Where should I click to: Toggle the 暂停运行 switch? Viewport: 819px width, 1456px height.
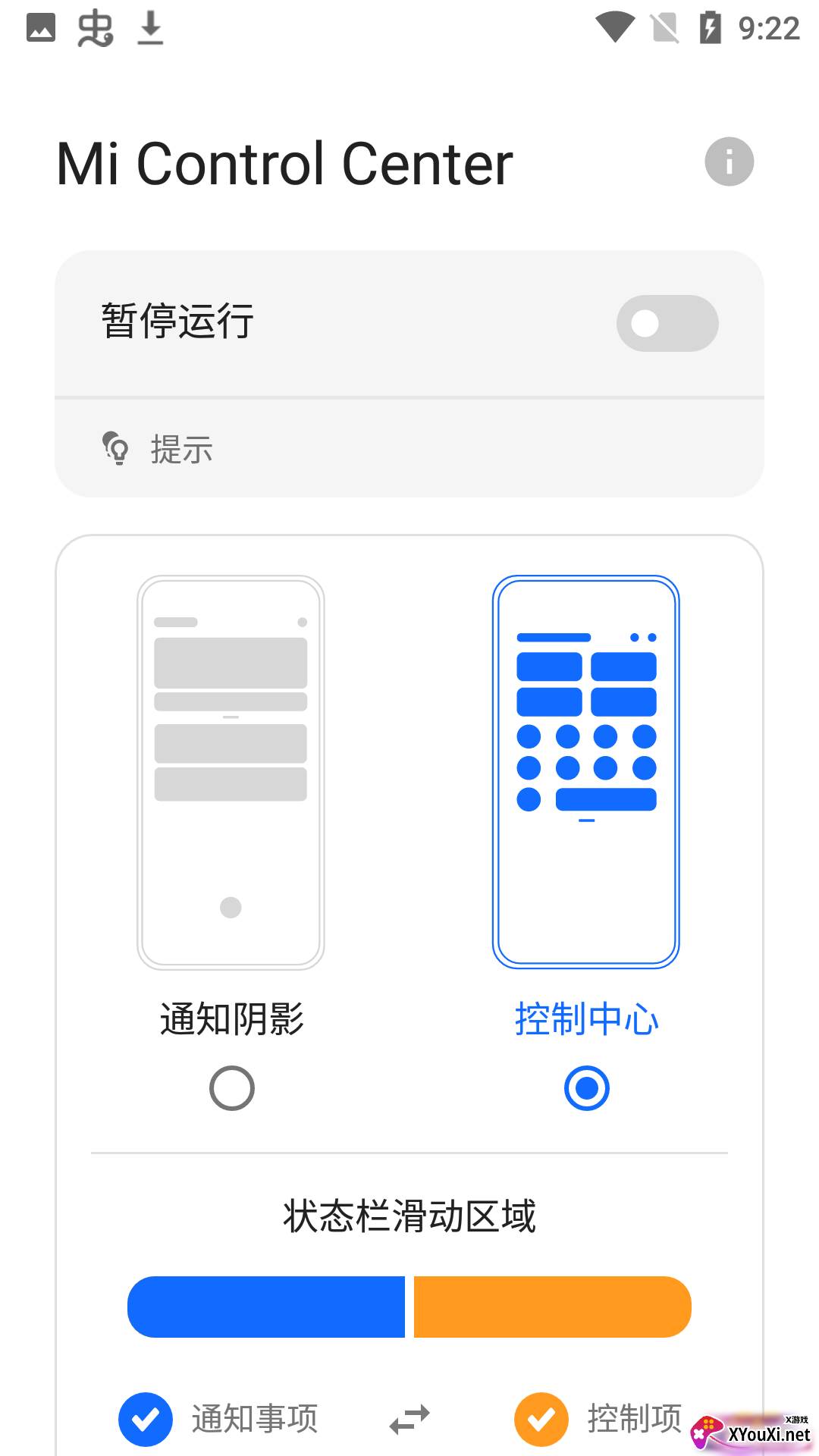coord(667,323)
